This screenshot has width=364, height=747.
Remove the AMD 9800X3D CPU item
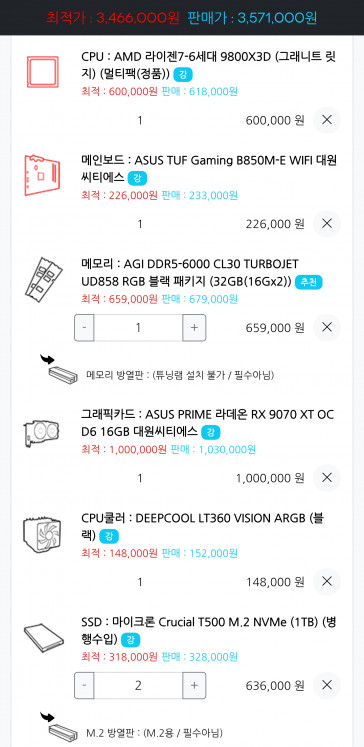coord(327,120)
